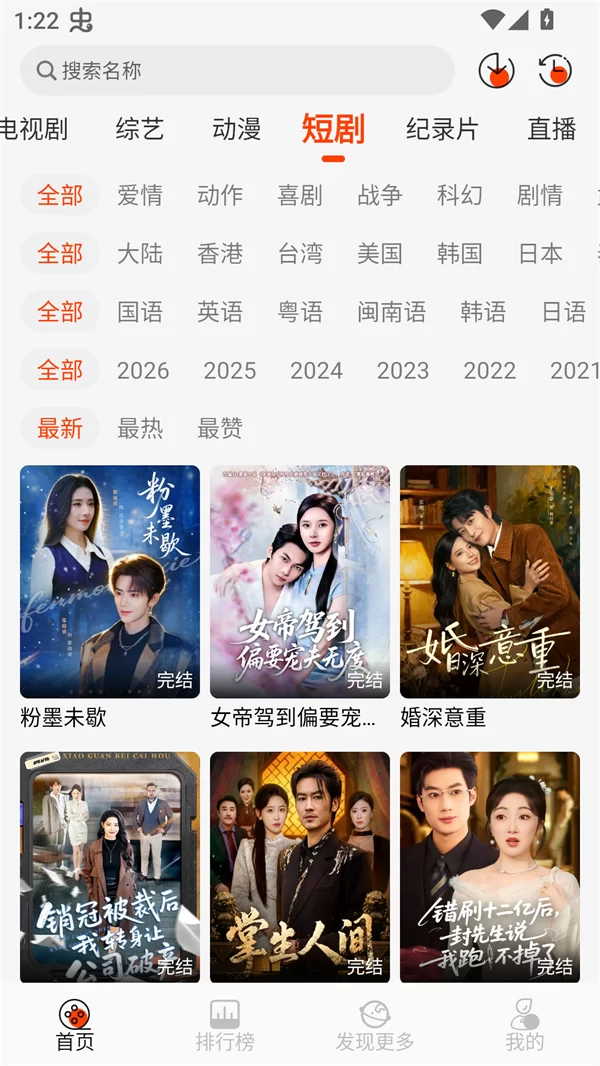Sort the list by 最赞

(x=220, y=429)
